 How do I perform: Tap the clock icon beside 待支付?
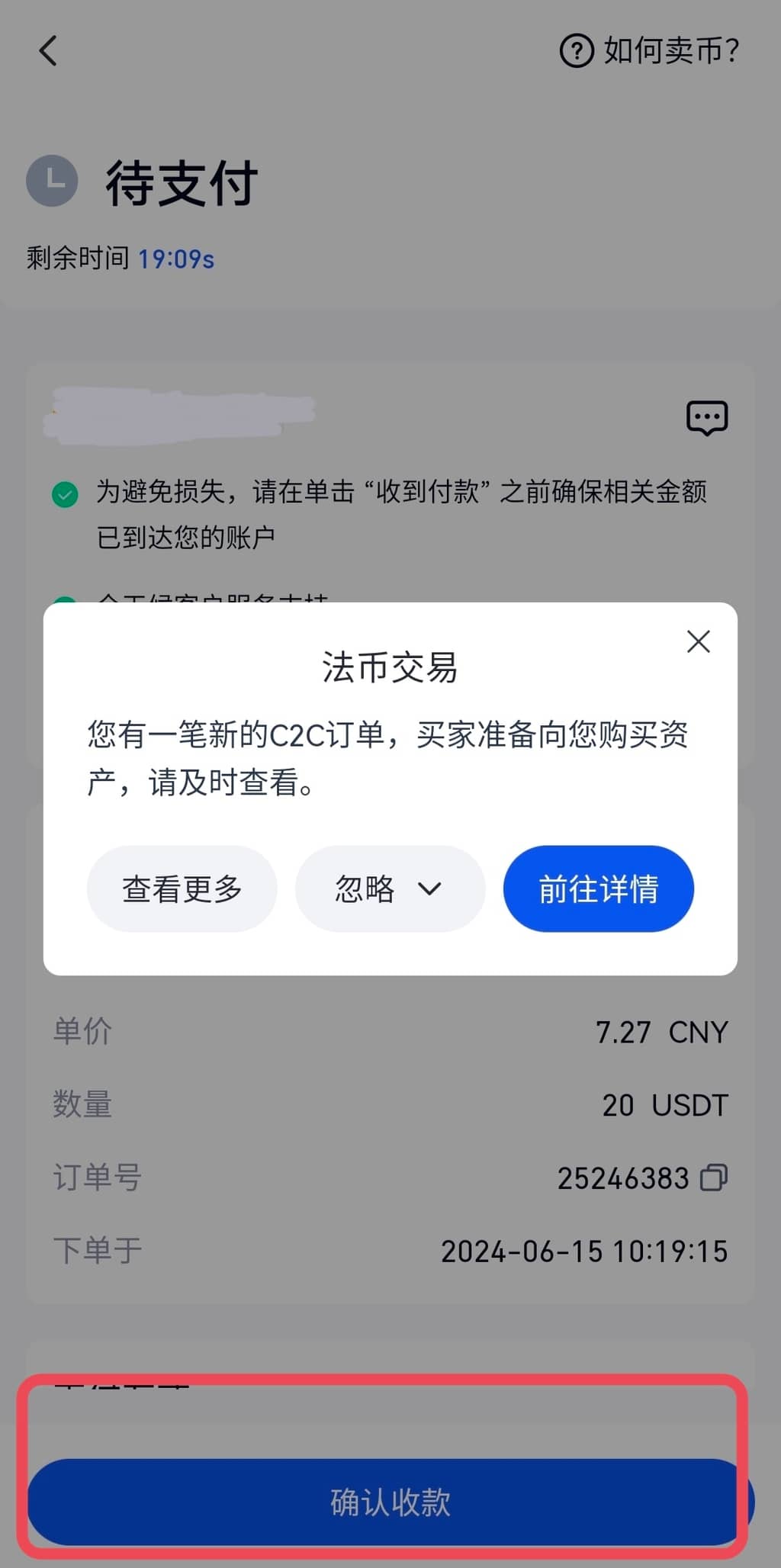[x=52, y=182]
